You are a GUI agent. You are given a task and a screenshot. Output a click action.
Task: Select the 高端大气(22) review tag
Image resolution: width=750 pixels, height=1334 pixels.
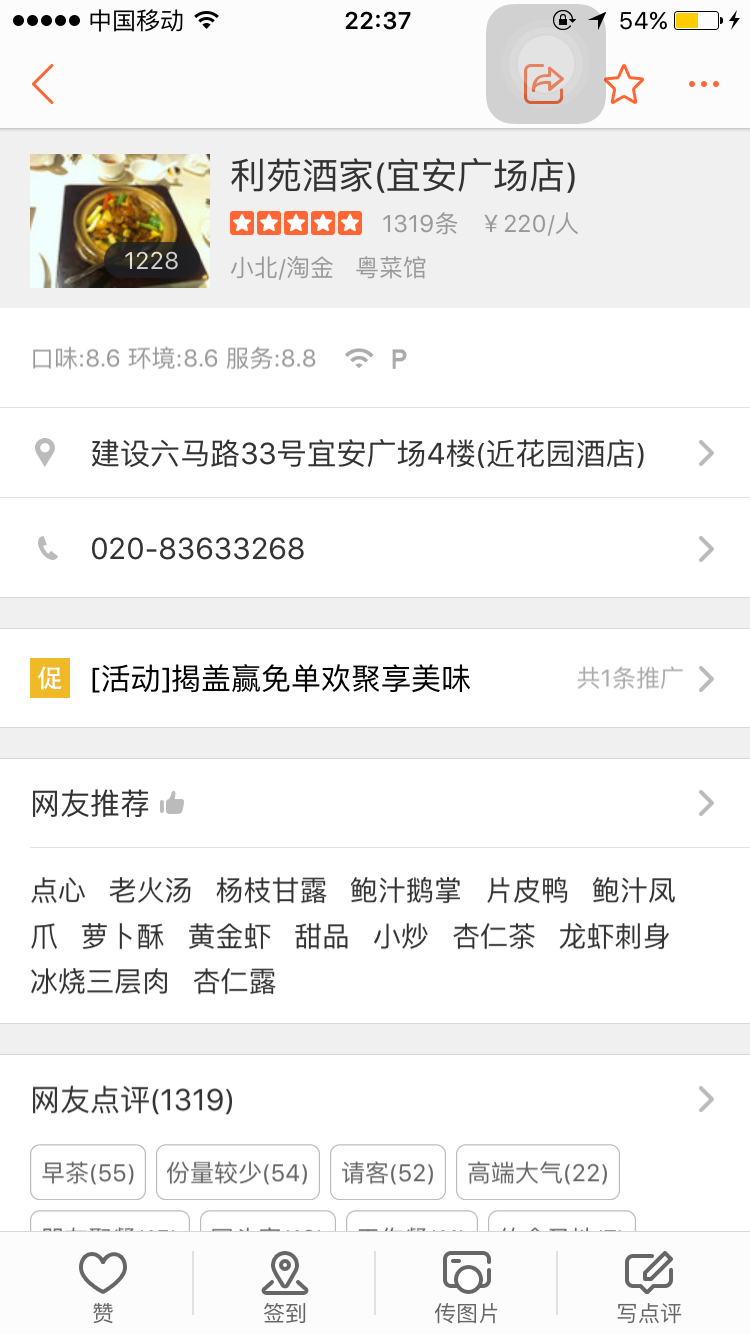537,1172
